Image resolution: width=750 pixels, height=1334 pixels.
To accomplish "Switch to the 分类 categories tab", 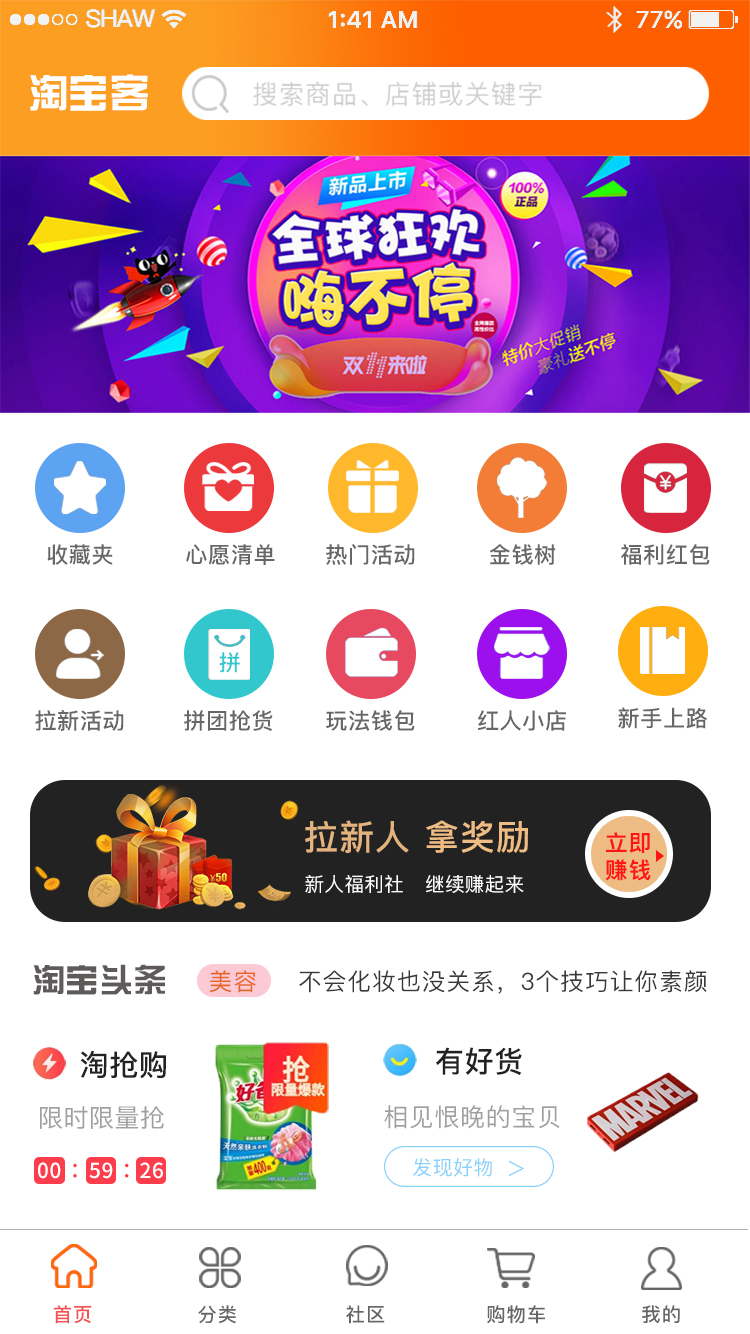I will [219, 1283].
